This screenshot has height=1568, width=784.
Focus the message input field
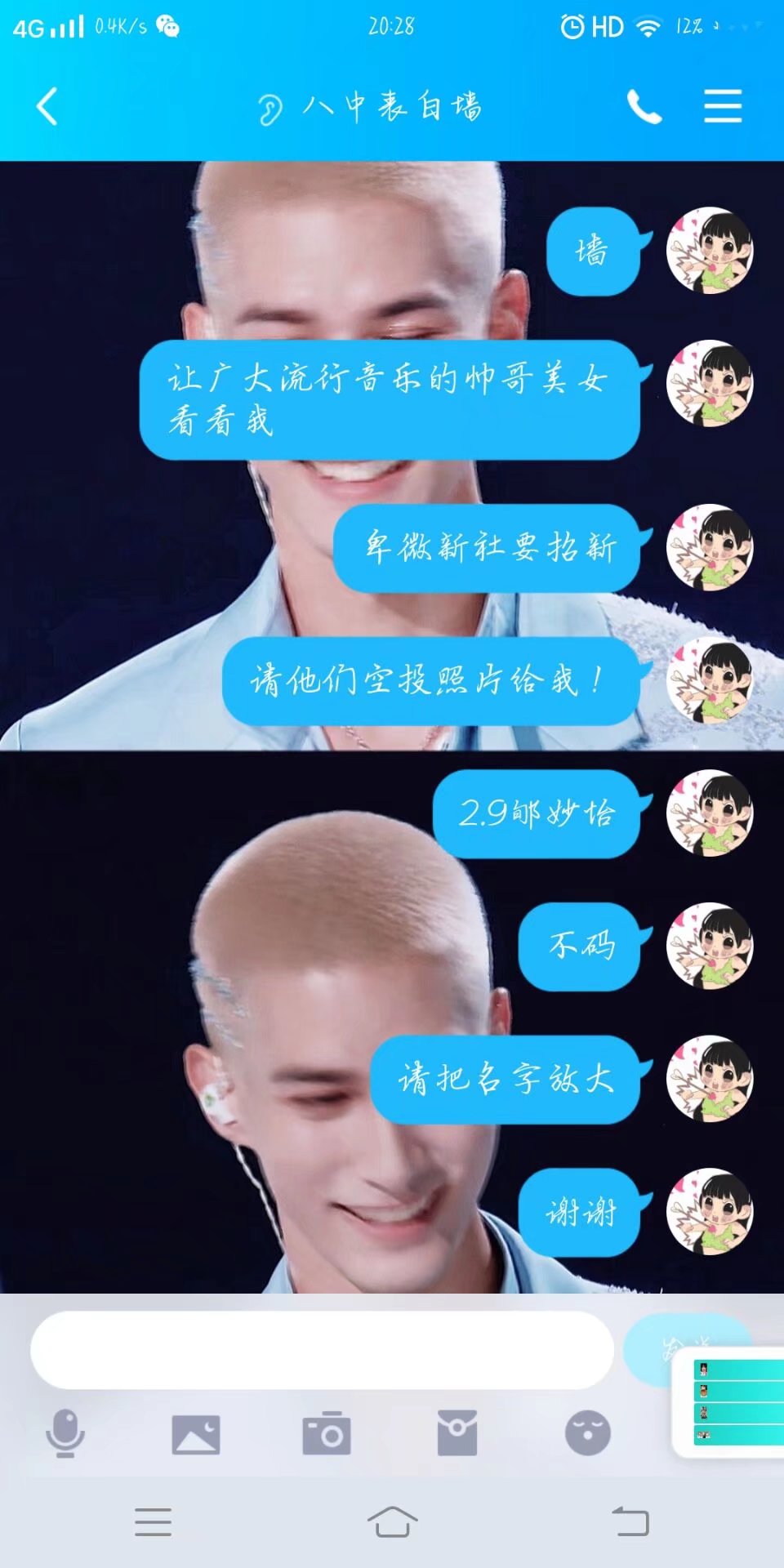[x=322, y=1350]
